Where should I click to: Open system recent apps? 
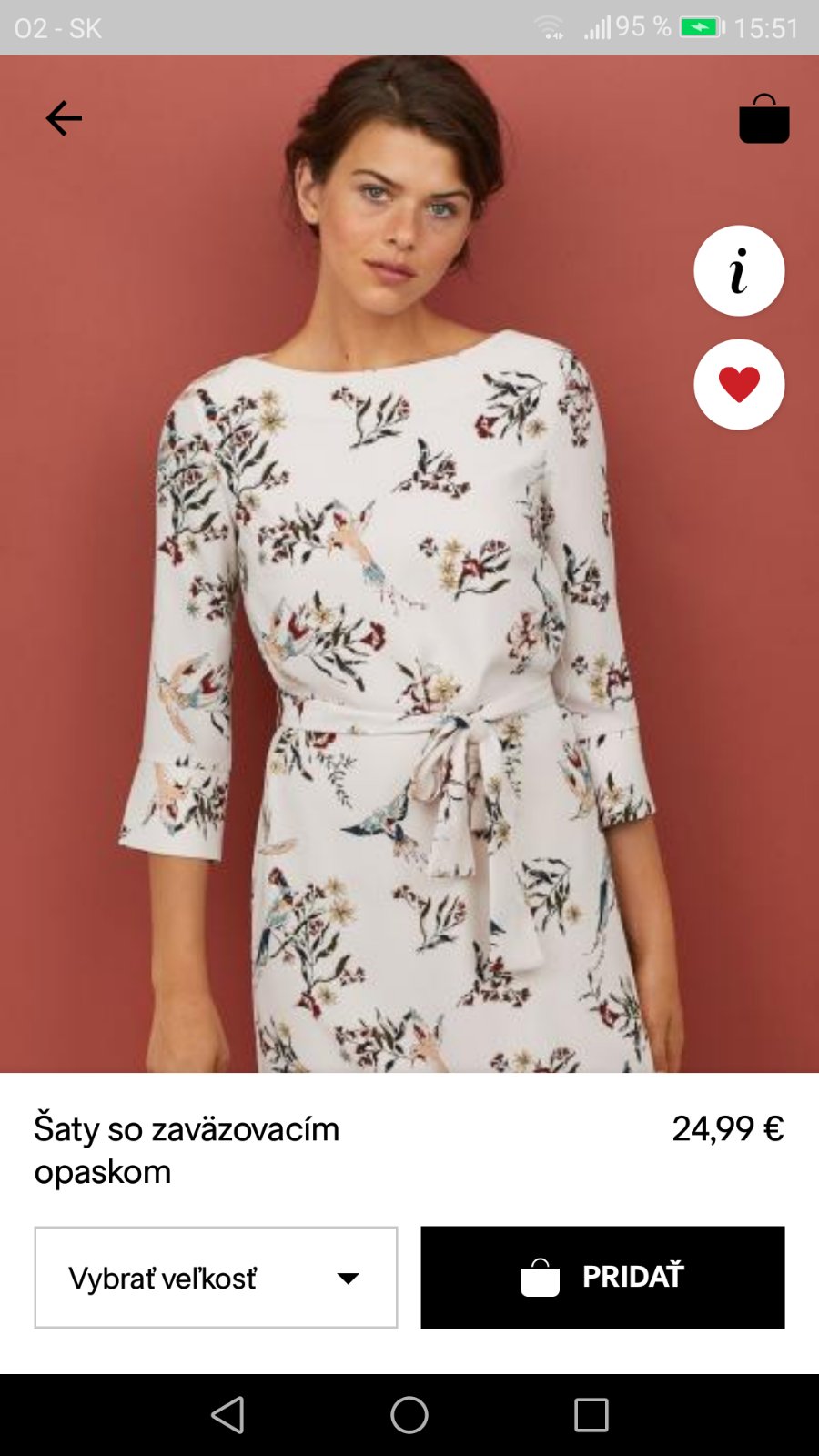click(591, 1415)
